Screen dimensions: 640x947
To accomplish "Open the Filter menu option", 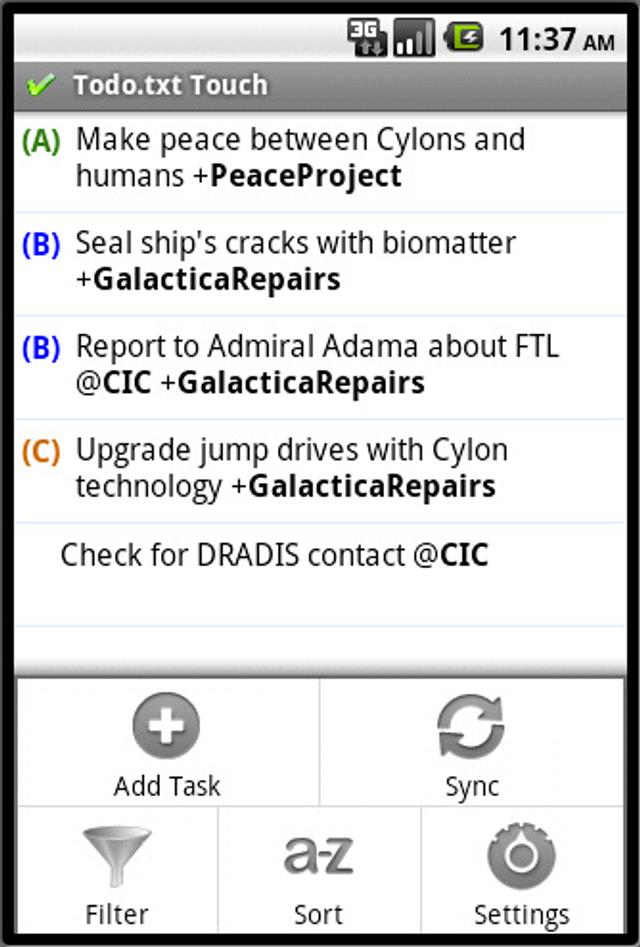I will pos(117,875).
